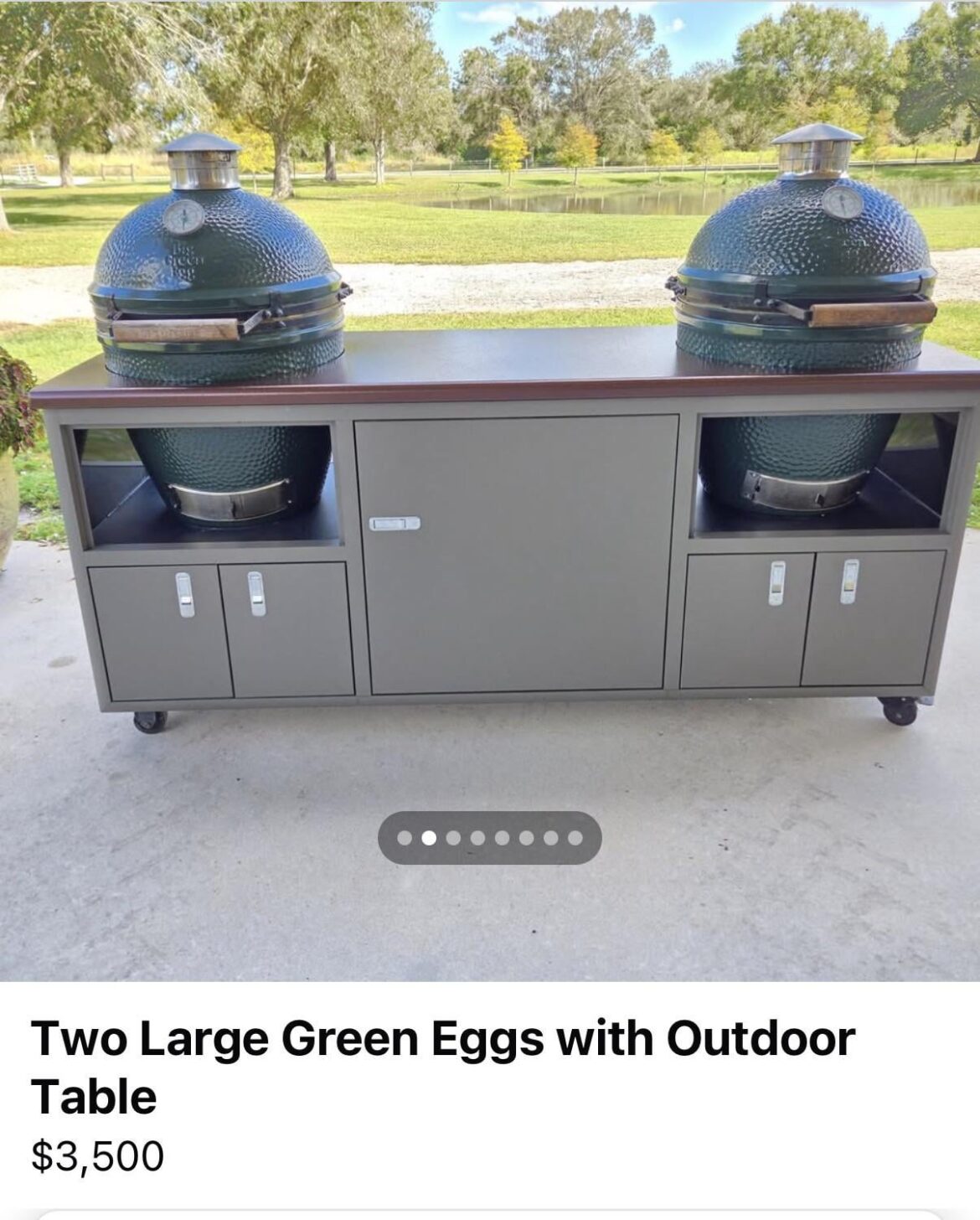Jump to the third photo dot
This screenshot has width=980, height=1220.
[453, 838]
